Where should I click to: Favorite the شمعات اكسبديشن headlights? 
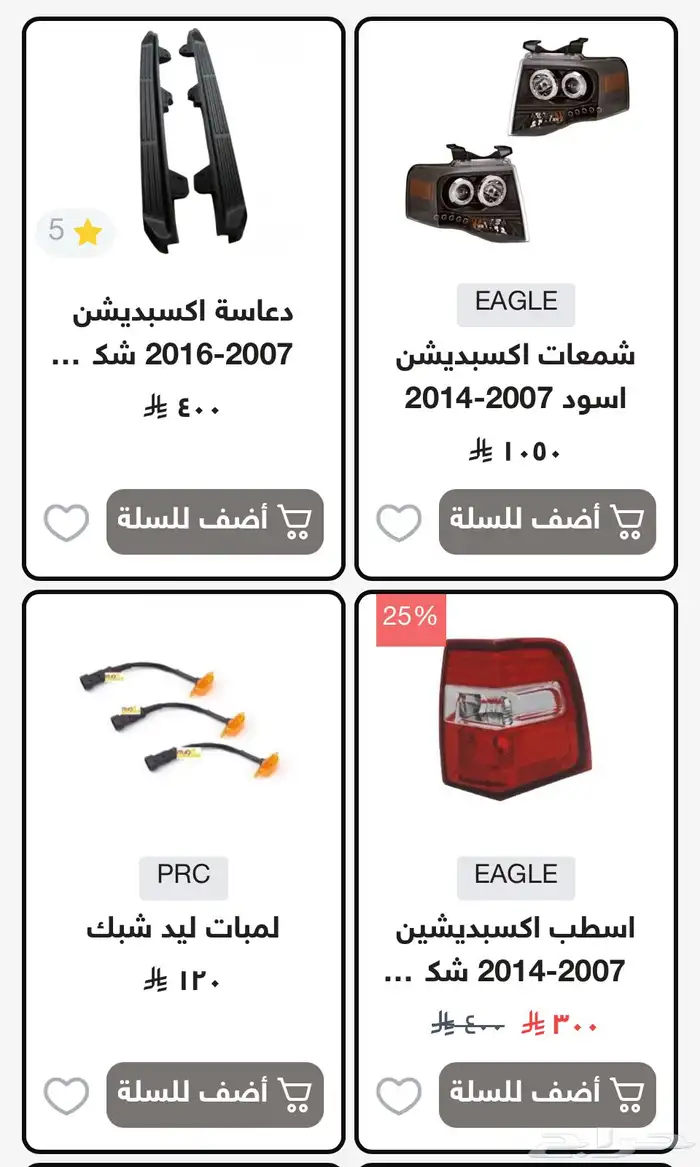pos(399,522)
